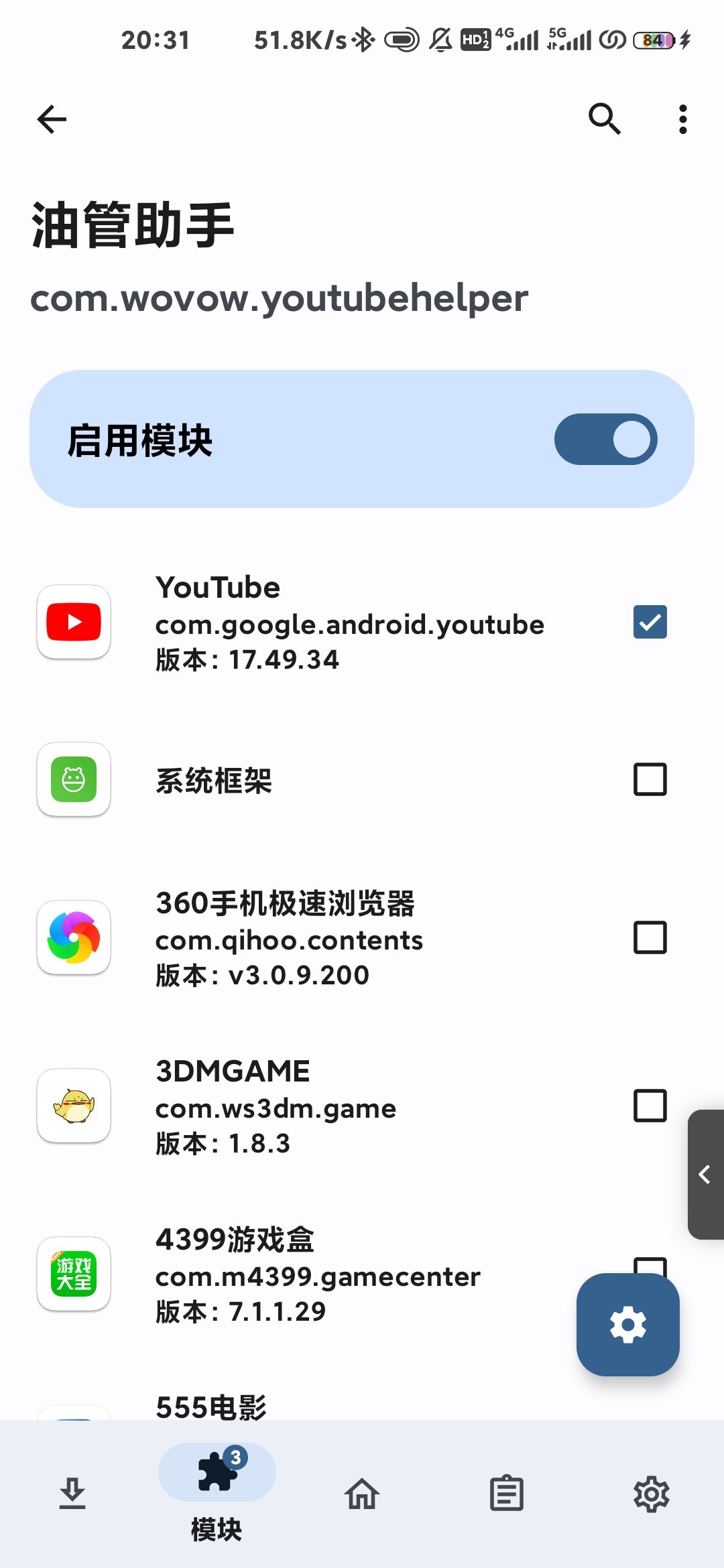
Task: Open the floating gear settings button
Action: [x=627, y=1325]
